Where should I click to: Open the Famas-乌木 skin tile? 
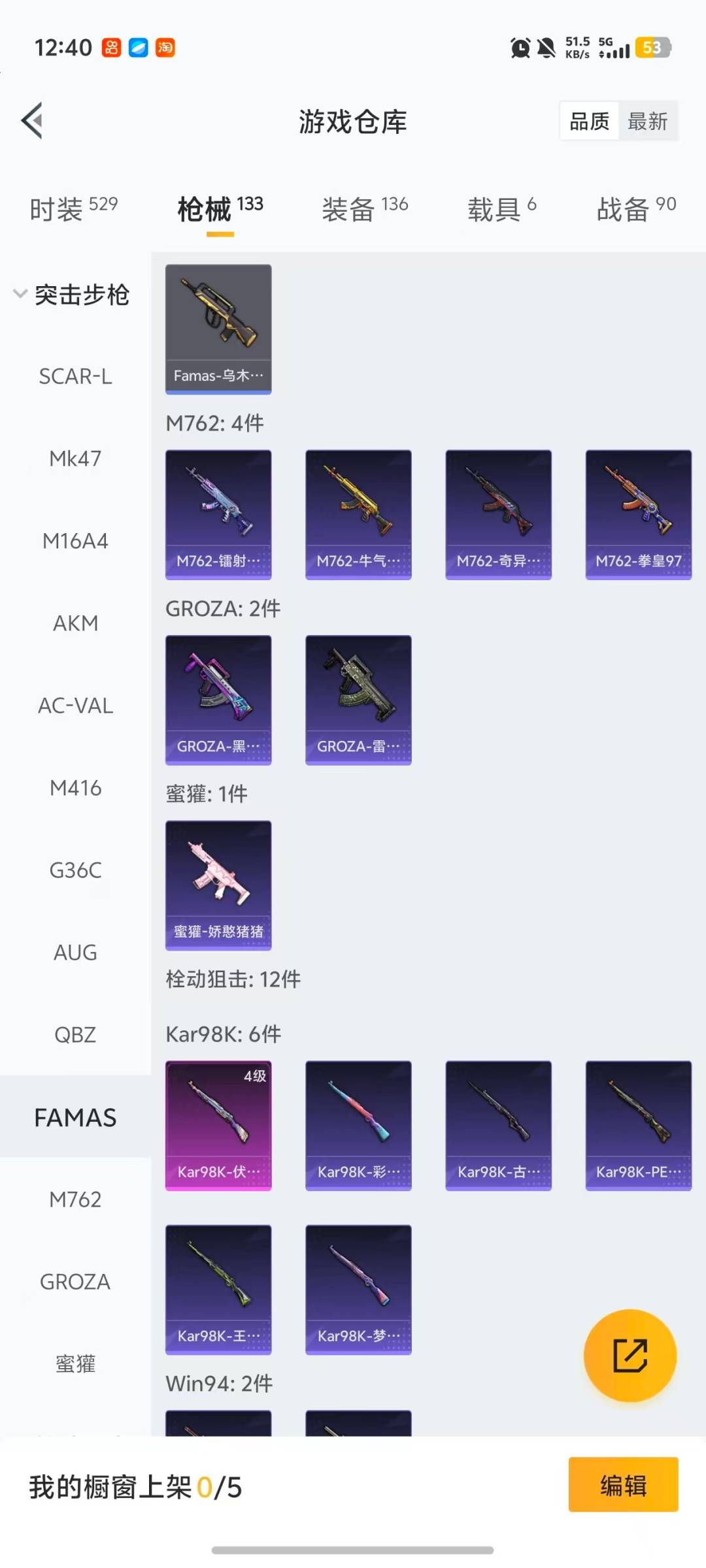[218, 329]
